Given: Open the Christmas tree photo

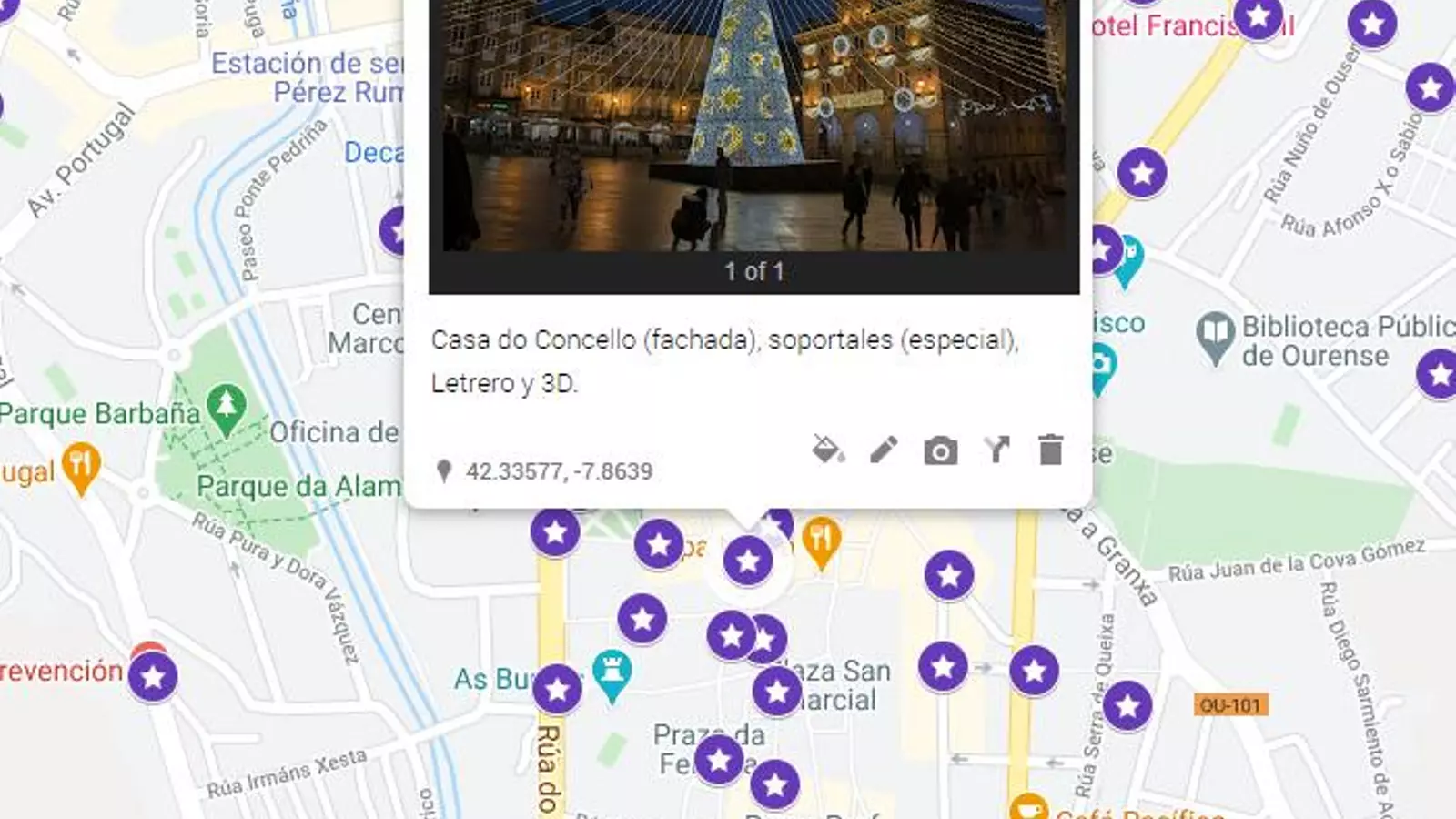Looking at the screenshot, I should pos(753,127).
